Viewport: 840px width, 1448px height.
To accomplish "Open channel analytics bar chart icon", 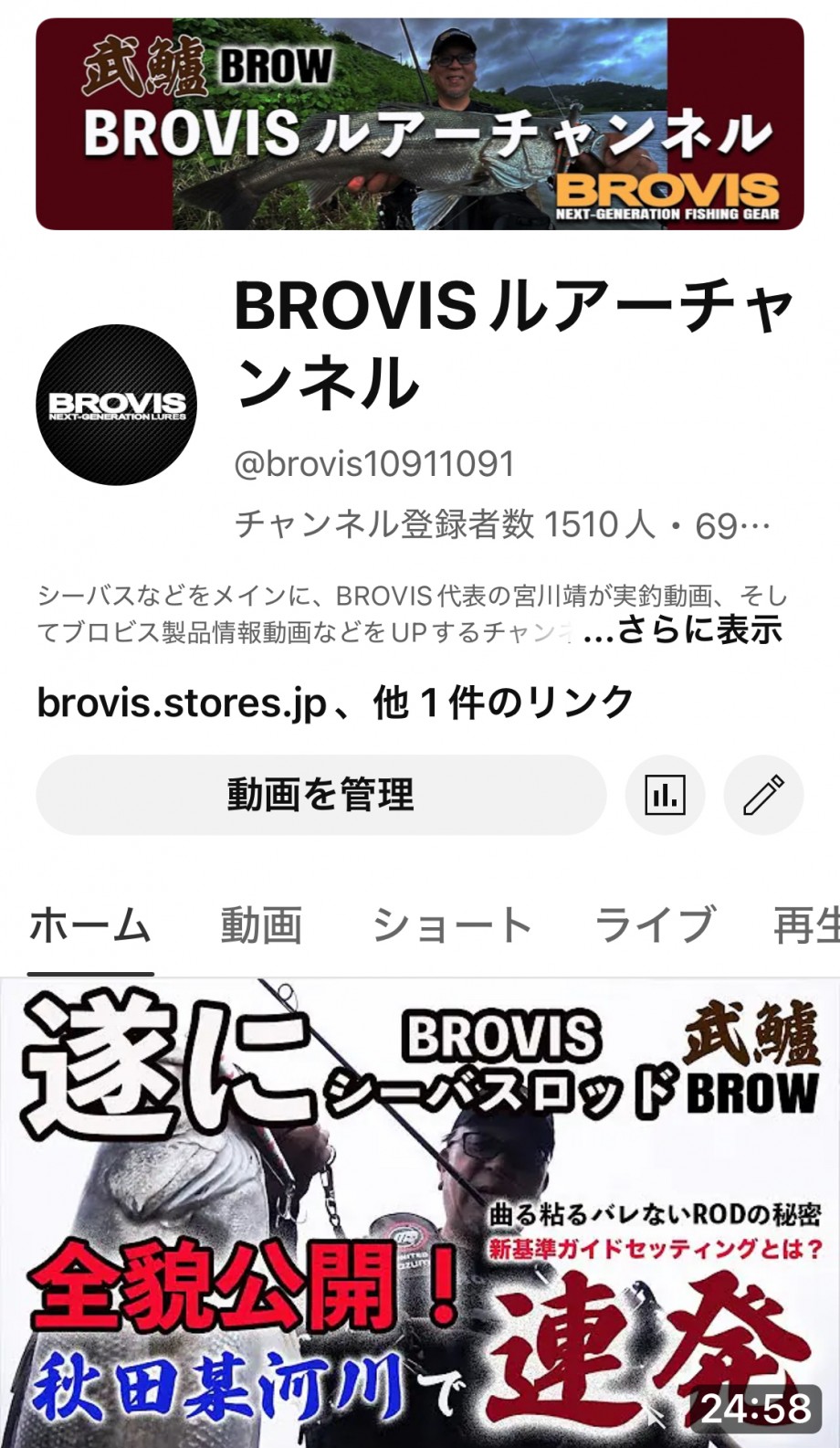I will click(x=665, y=795).
